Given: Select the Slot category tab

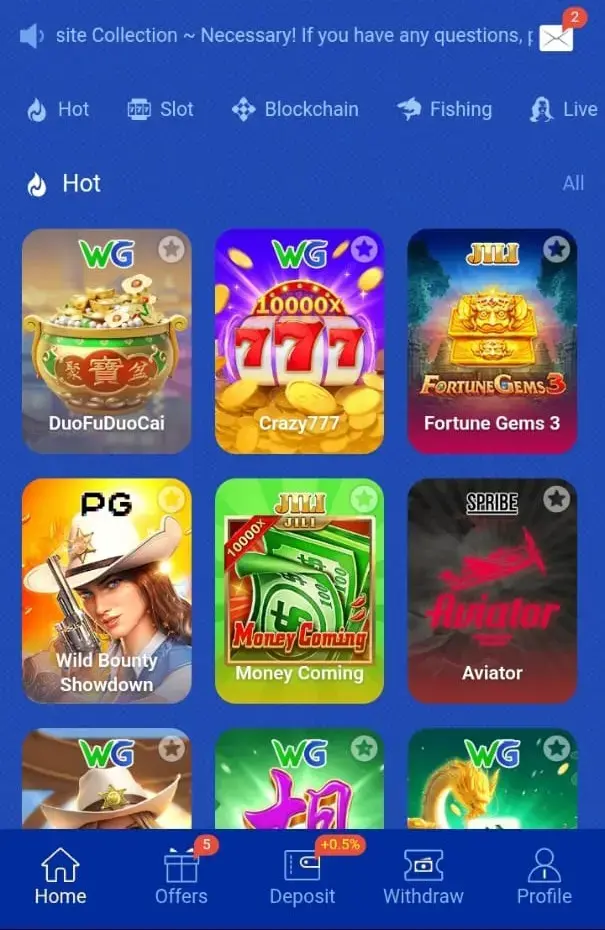Looking at the screenshot, I should coord(160,109).
